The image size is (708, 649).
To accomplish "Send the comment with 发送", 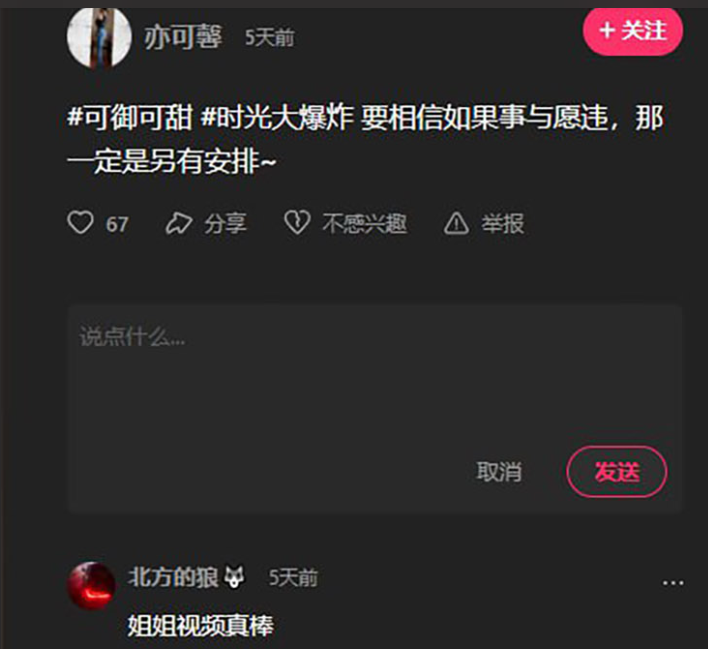I will click(x=616, y=471).
